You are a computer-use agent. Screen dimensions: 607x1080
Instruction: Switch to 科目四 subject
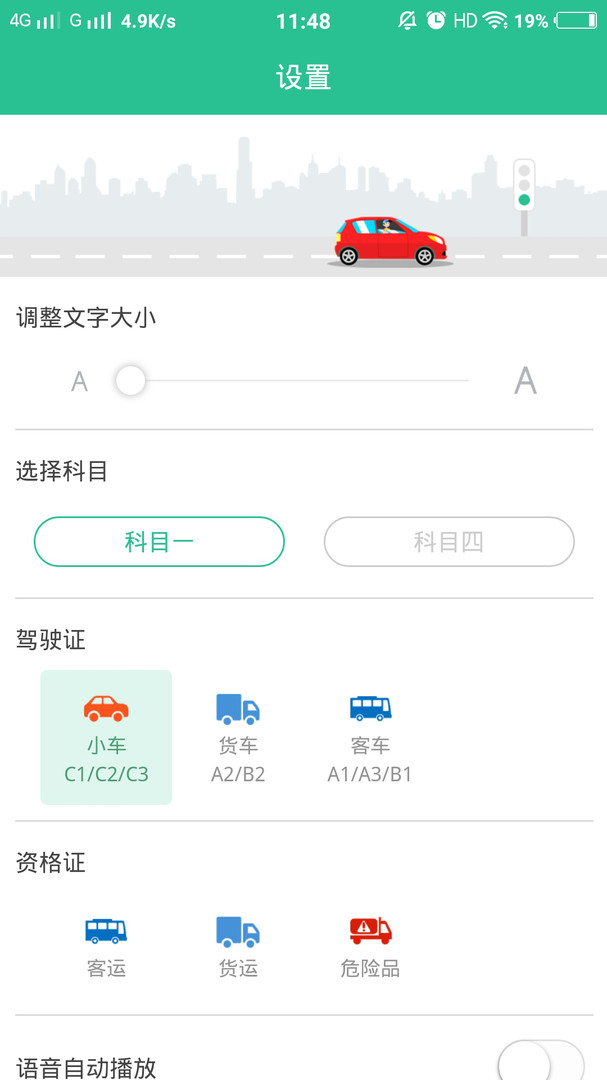449,542
